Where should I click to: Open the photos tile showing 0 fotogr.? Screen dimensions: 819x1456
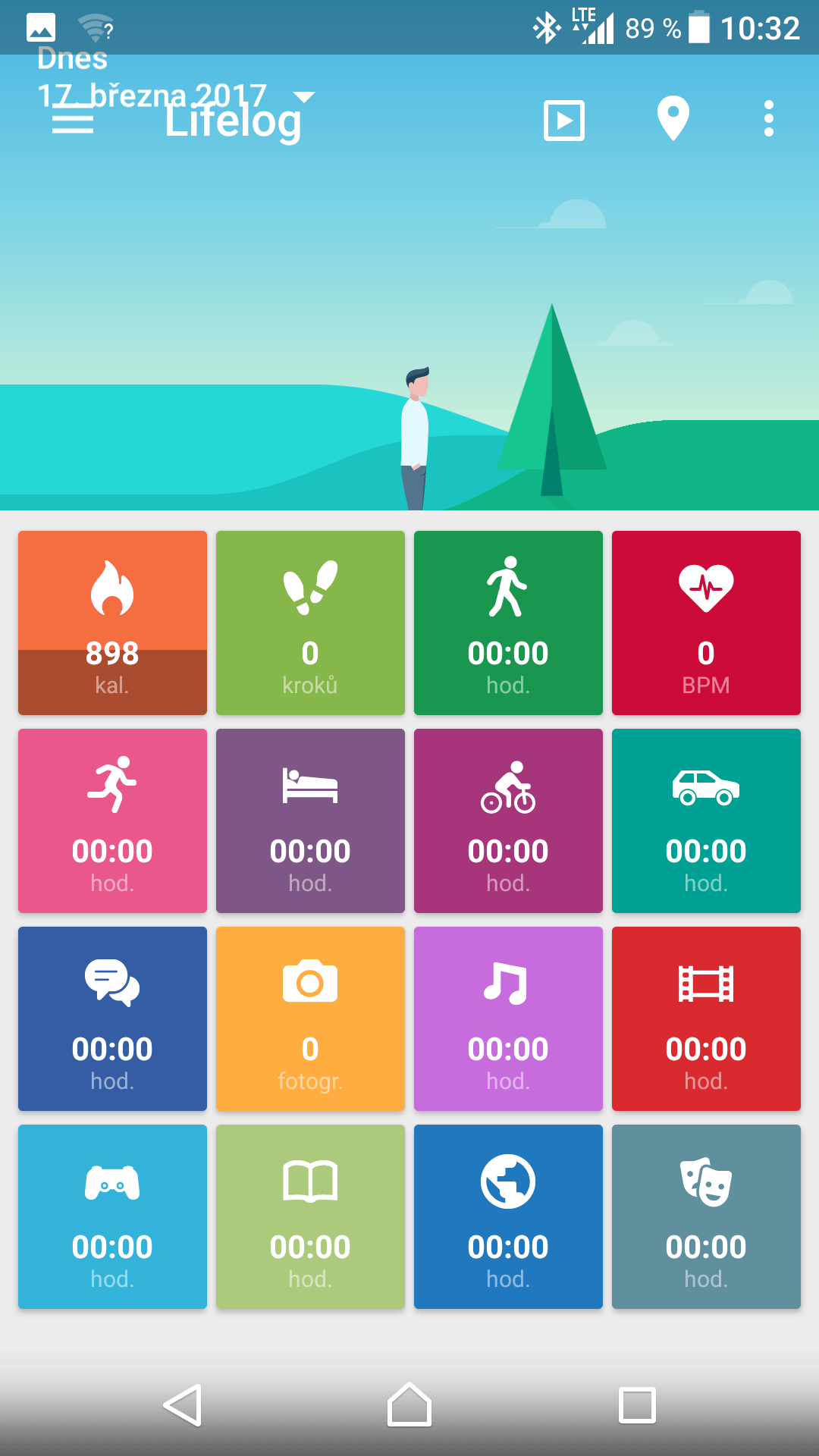click(x=310, y=1018)
